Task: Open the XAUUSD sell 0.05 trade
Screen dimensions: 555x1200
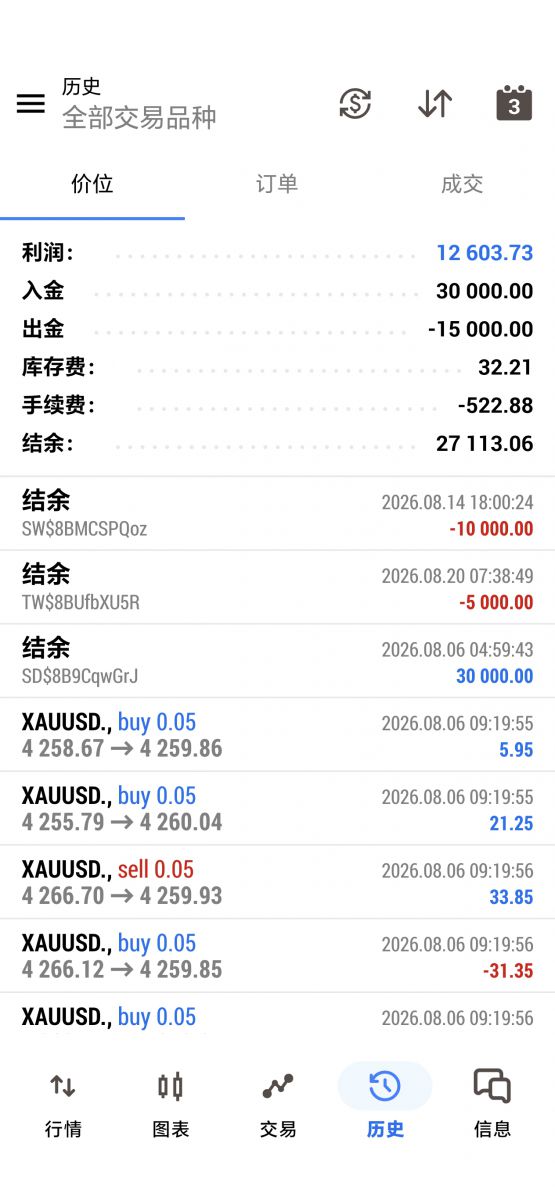Action: pos(277,882)
